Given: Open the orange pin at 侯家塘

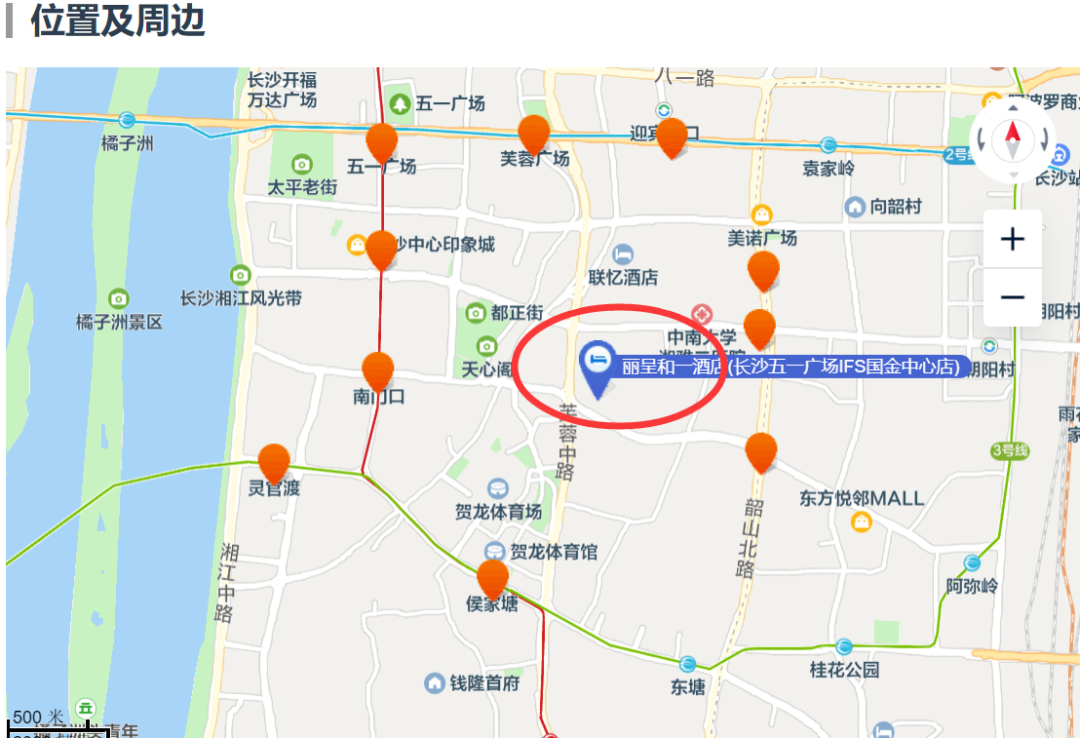Looking at the screenshot, I should tap(492, 578).
